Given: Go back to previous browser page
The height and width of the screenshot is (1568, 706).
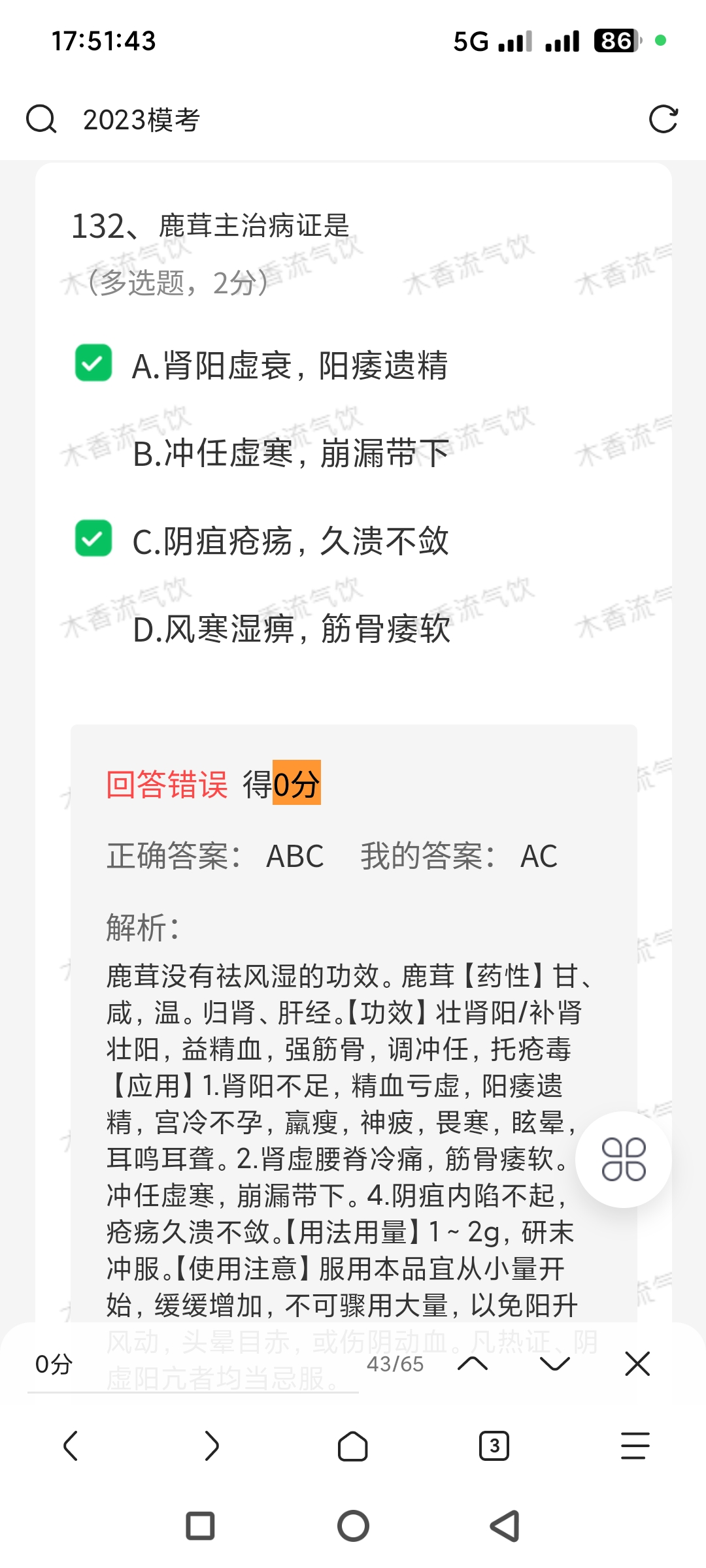Looking at the screenshot, I should 71,1446.
